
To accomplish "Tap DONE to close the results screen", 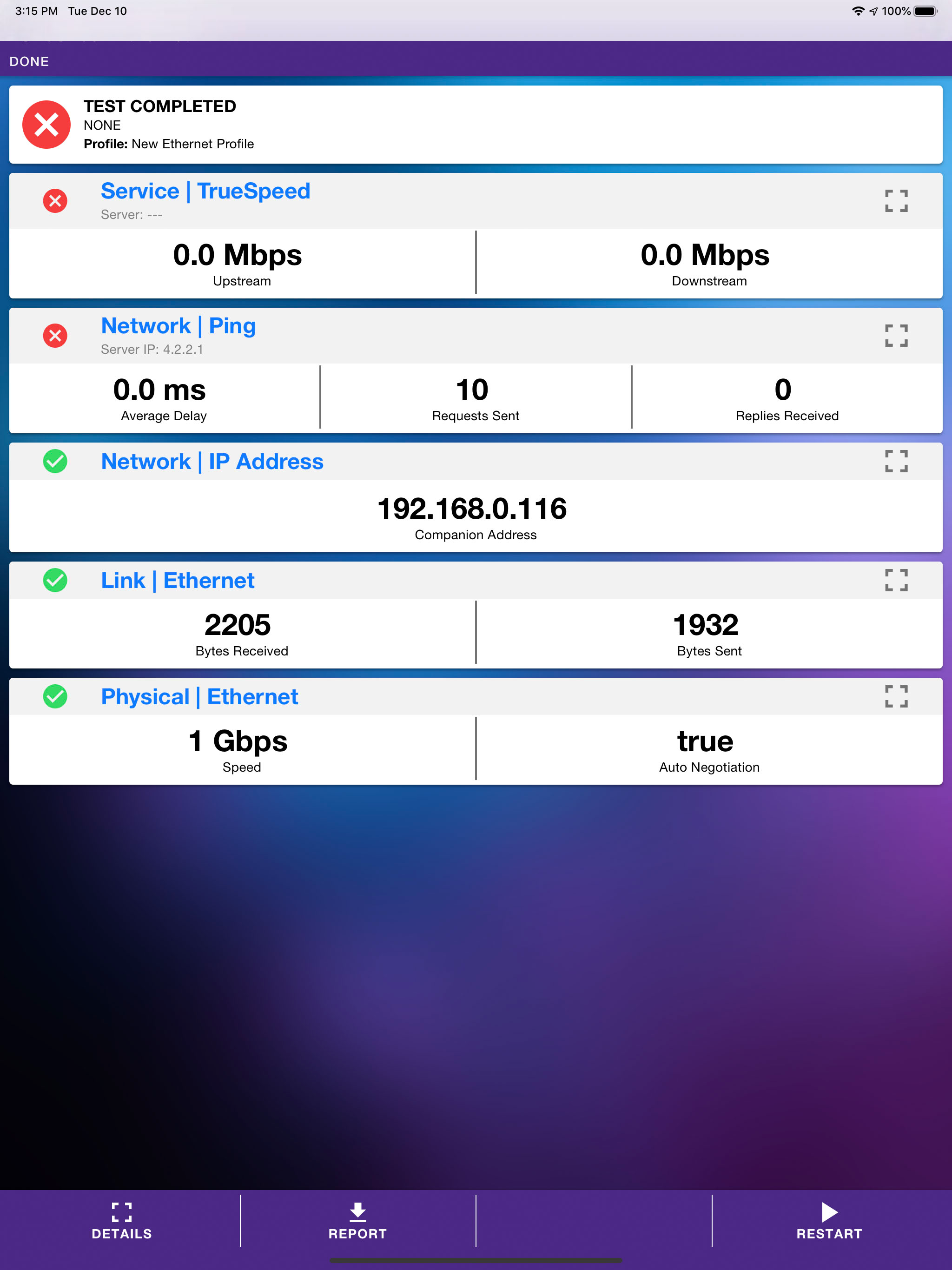I will 29,61.
